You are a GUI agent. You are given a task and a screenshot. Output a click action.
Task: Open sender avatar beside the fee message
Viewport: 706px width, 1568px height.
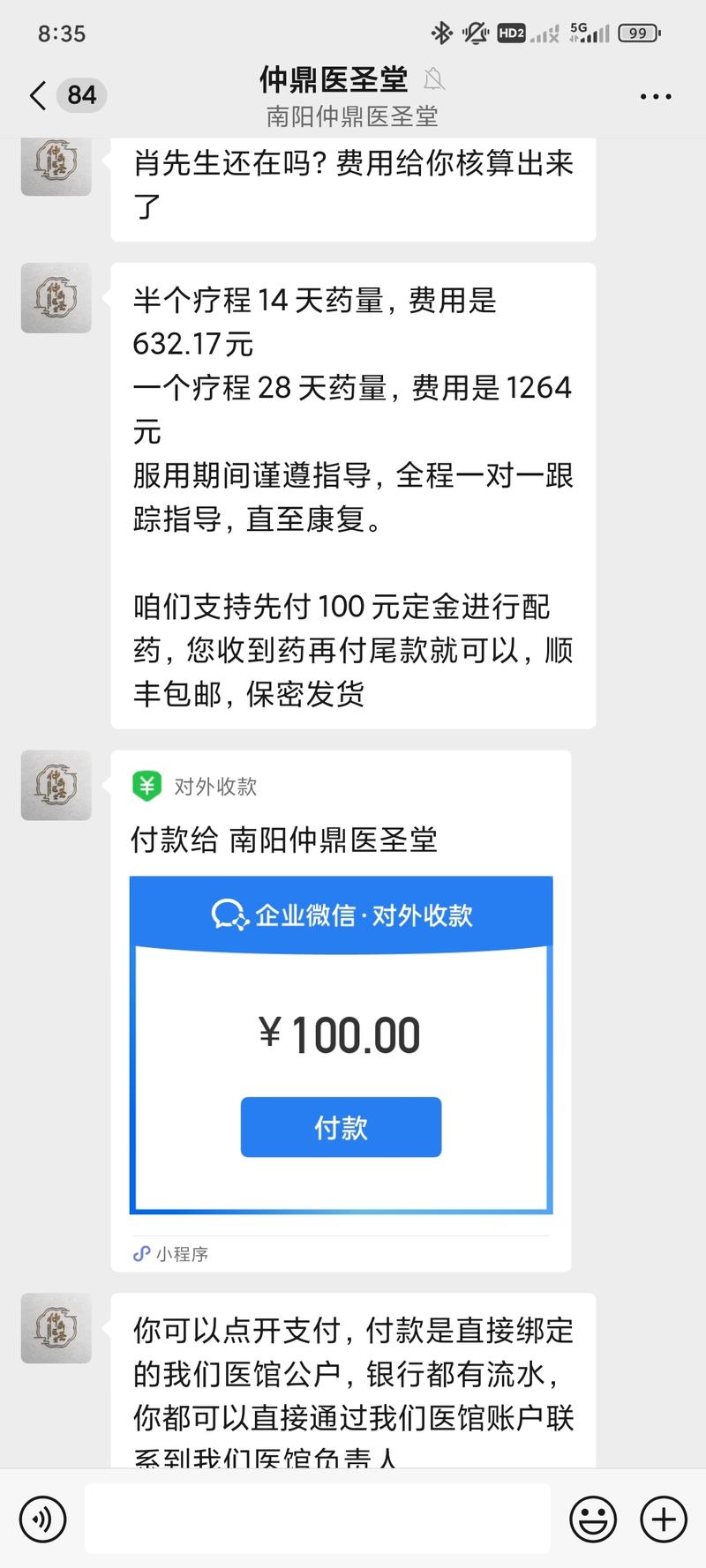coord(56,297)
